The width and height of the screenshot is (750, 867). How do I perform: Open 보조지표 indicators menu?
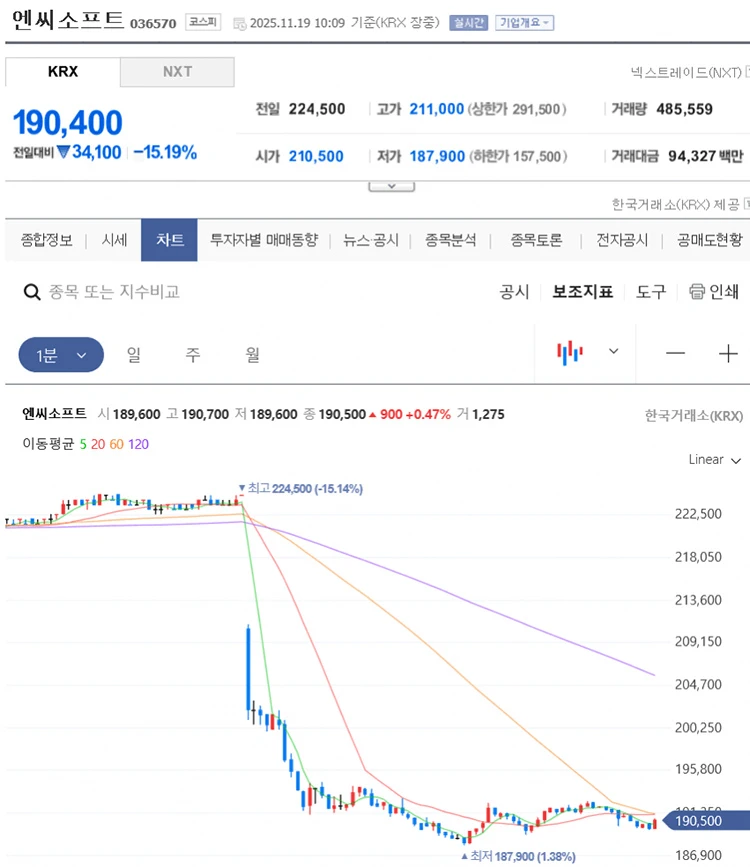click(582, 292)
